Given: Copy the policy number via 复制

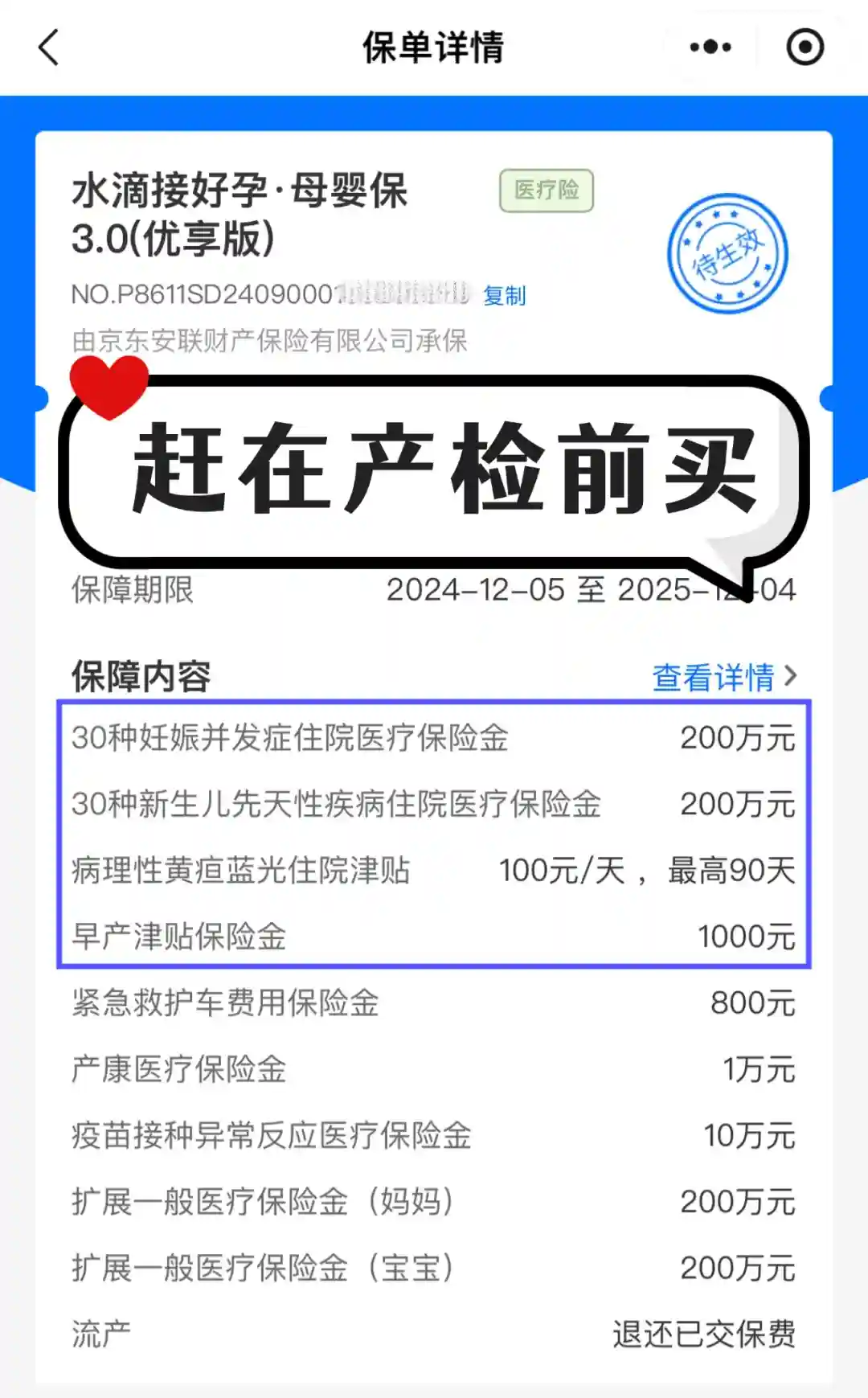Looking at the screenshot, I should pos(504,295).
